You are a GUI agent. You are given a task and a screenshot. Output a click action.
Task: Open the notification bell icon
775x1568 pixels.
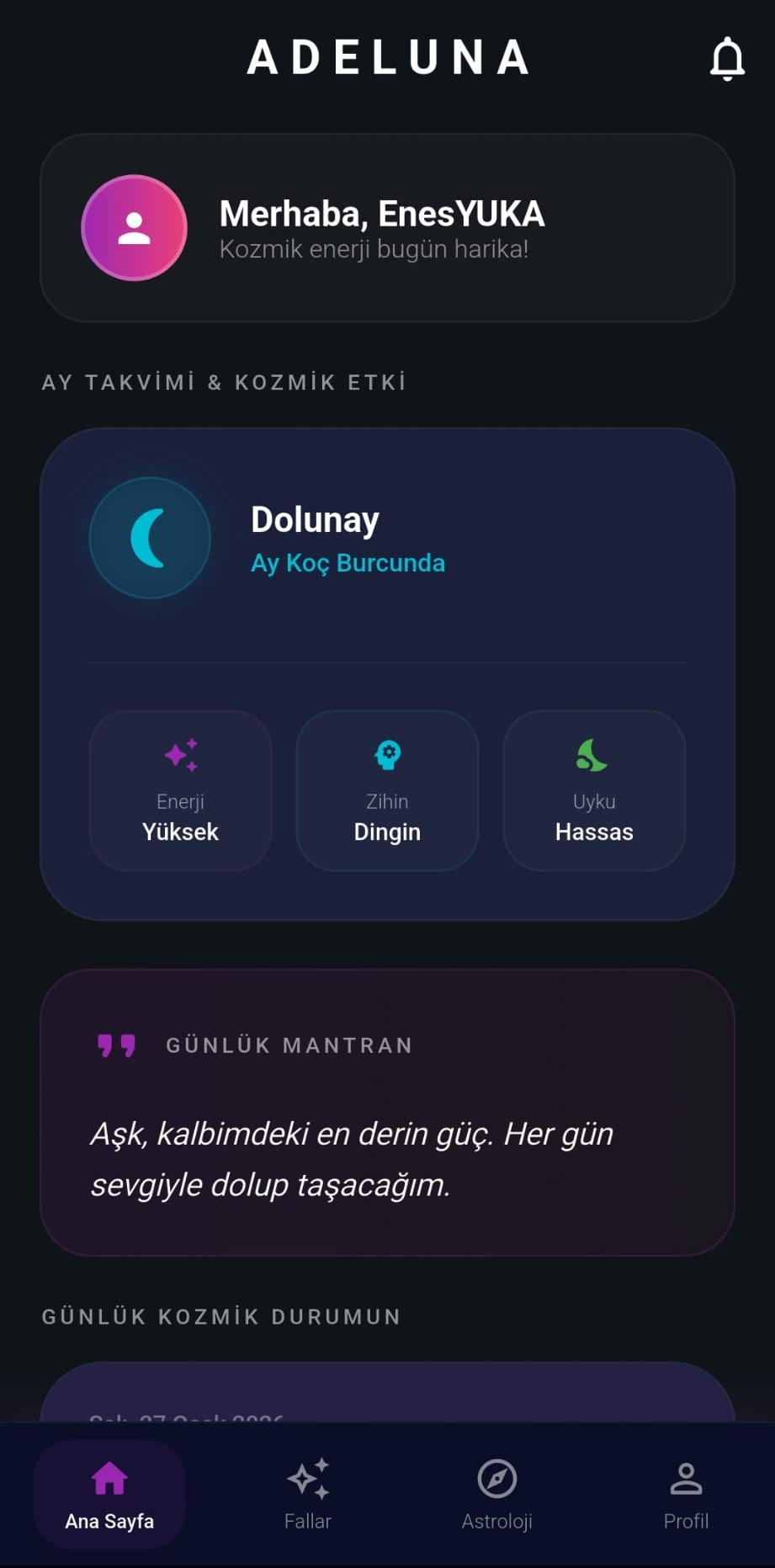(x=727, y=57)
